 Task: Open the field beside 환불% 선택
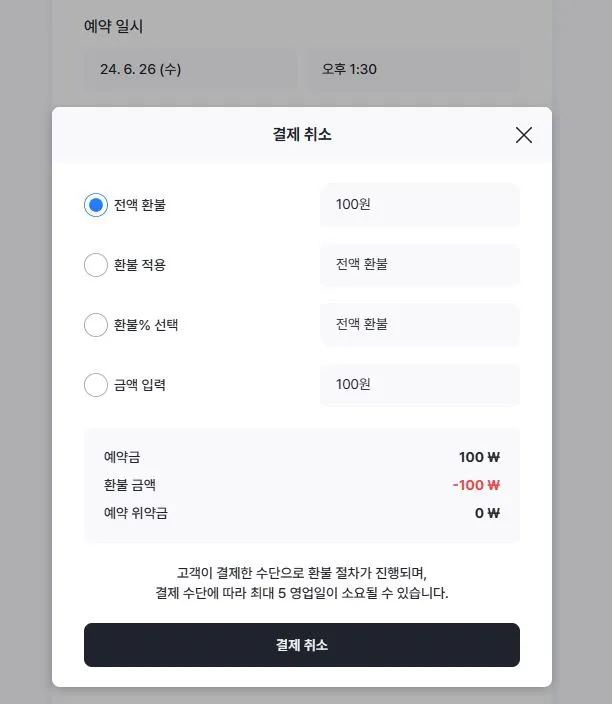click(419, 325)
